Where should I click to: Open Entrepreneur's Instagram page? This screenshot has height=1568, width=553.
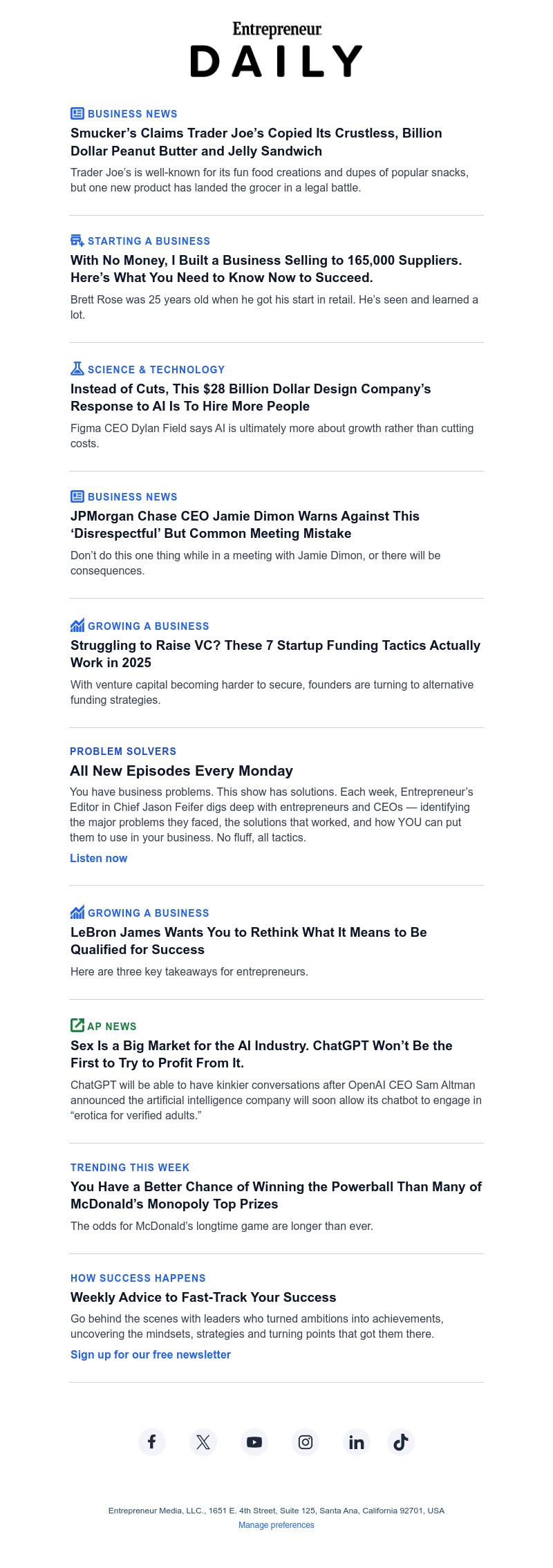(x=306, y=1442)
